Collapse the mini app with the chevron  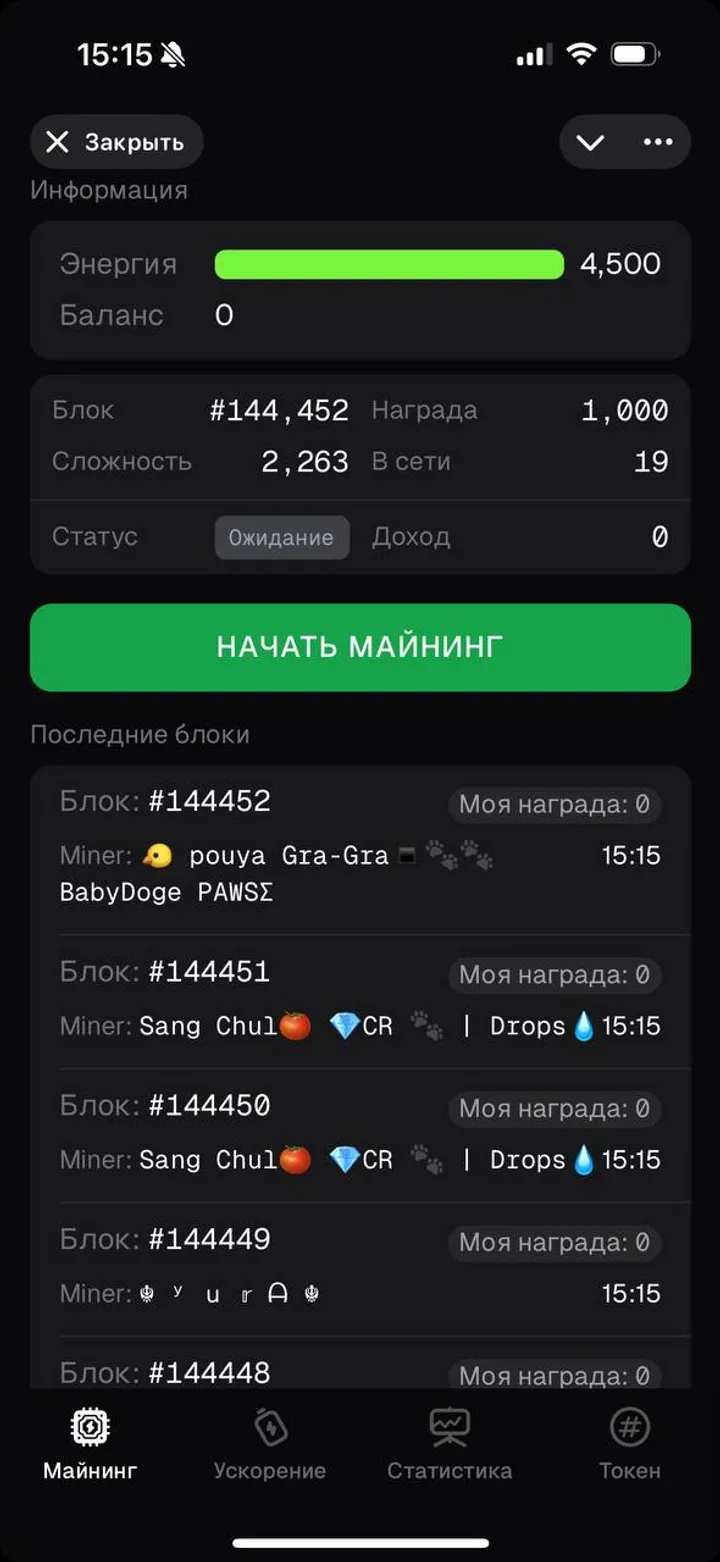click(x=589, y=141)
